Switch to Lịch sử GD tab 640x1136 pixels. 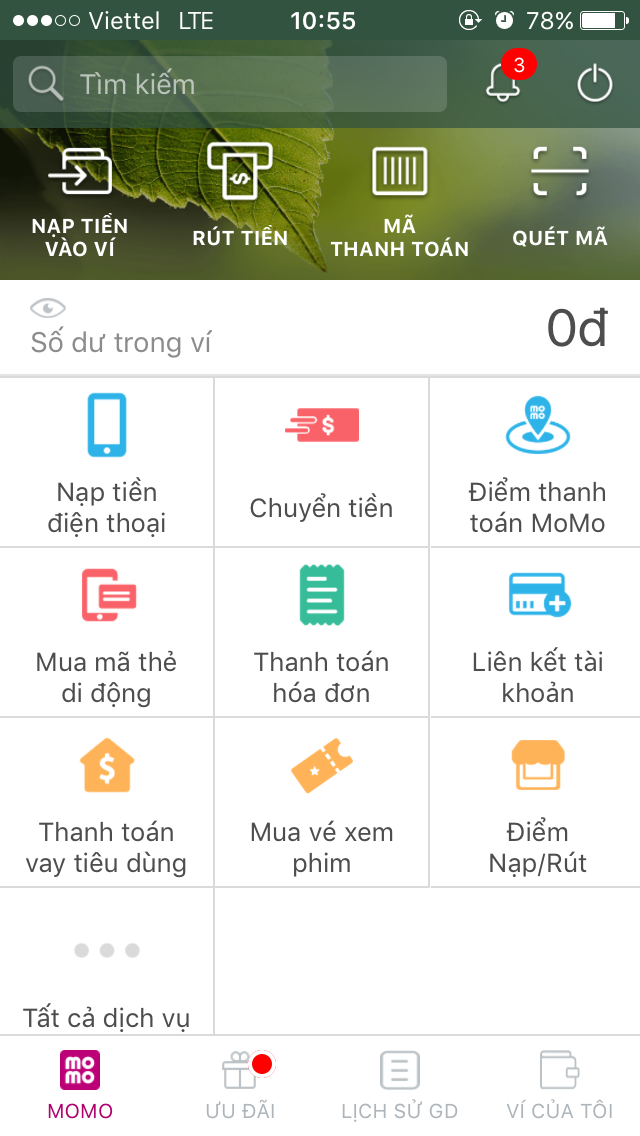point(400,1084)
